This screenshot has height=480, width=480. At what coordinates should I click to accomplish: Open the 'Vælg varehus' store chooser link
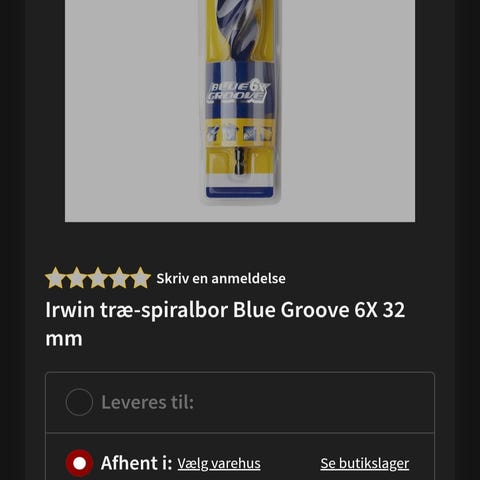coord(219,463)
